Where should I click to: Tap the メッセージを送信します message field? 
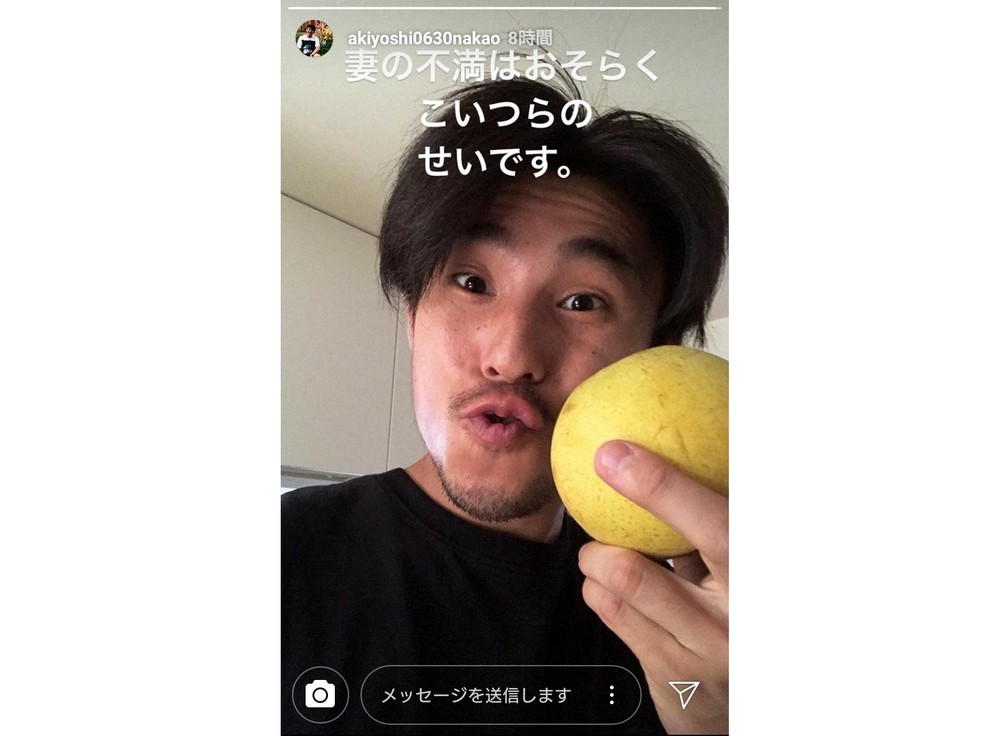coord(476,695)
